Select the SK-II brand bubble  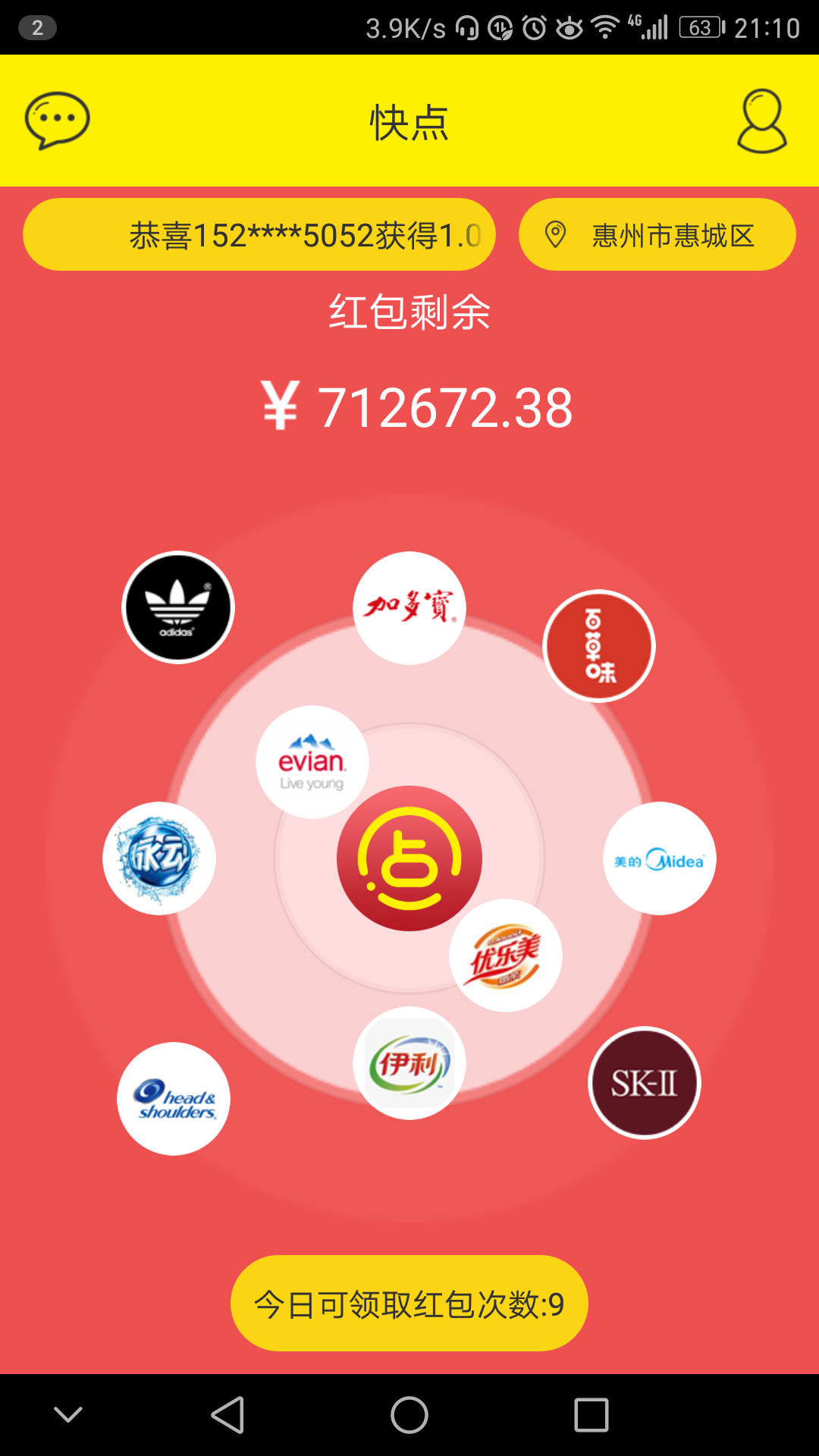click(x=644, y=1083)
